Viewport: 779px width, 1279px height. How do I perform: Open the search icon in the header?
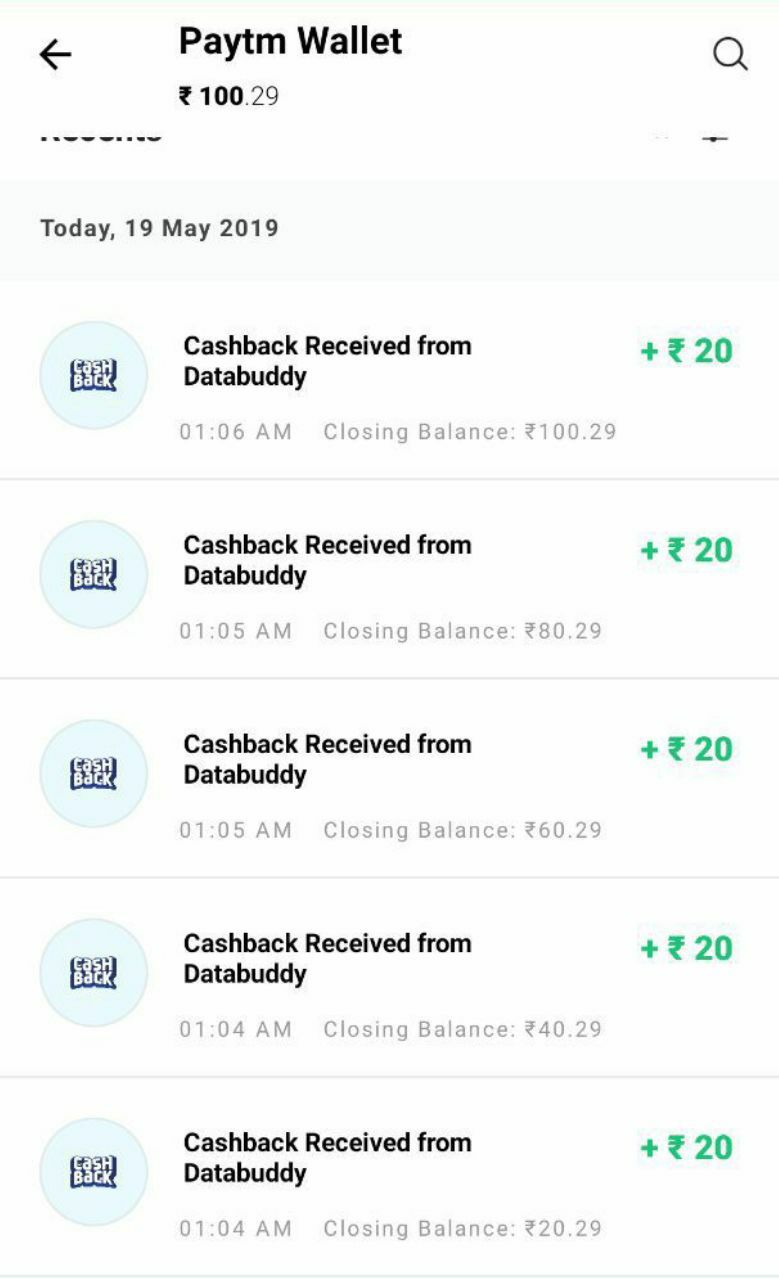[730, 55]
